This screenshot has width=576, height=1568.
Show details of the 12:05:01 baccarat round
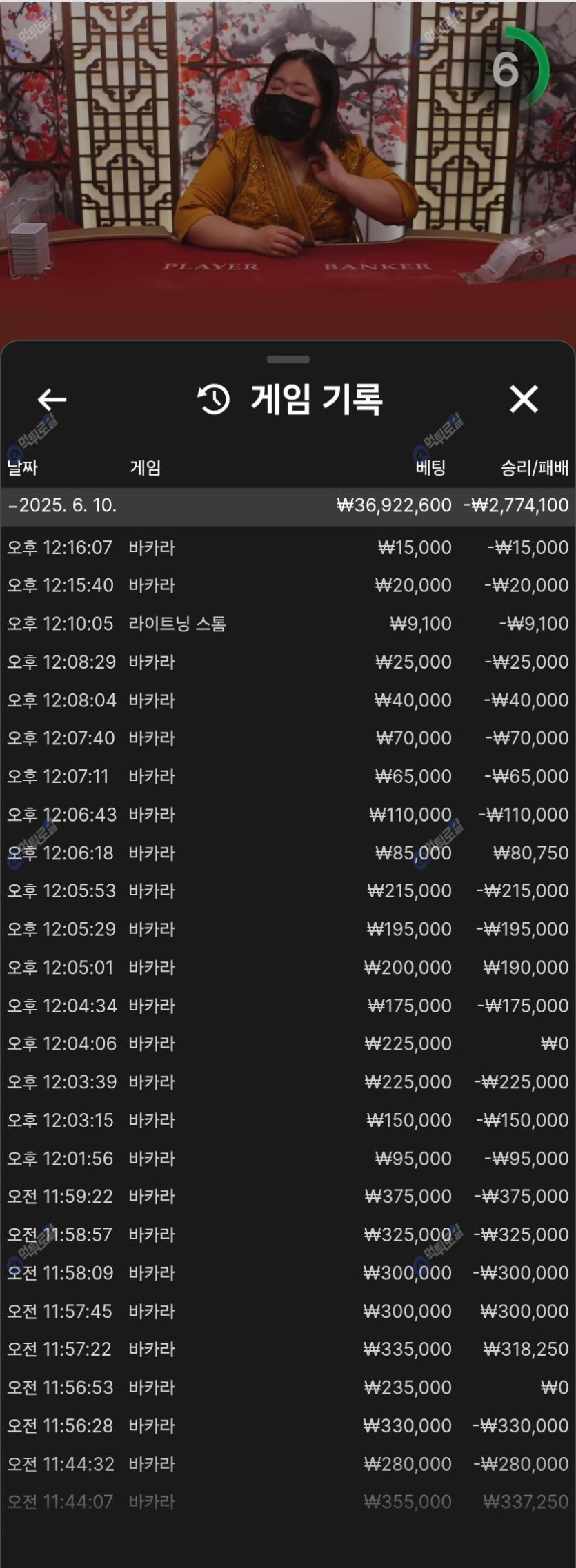pyautogui.click(x=287, y=968)
